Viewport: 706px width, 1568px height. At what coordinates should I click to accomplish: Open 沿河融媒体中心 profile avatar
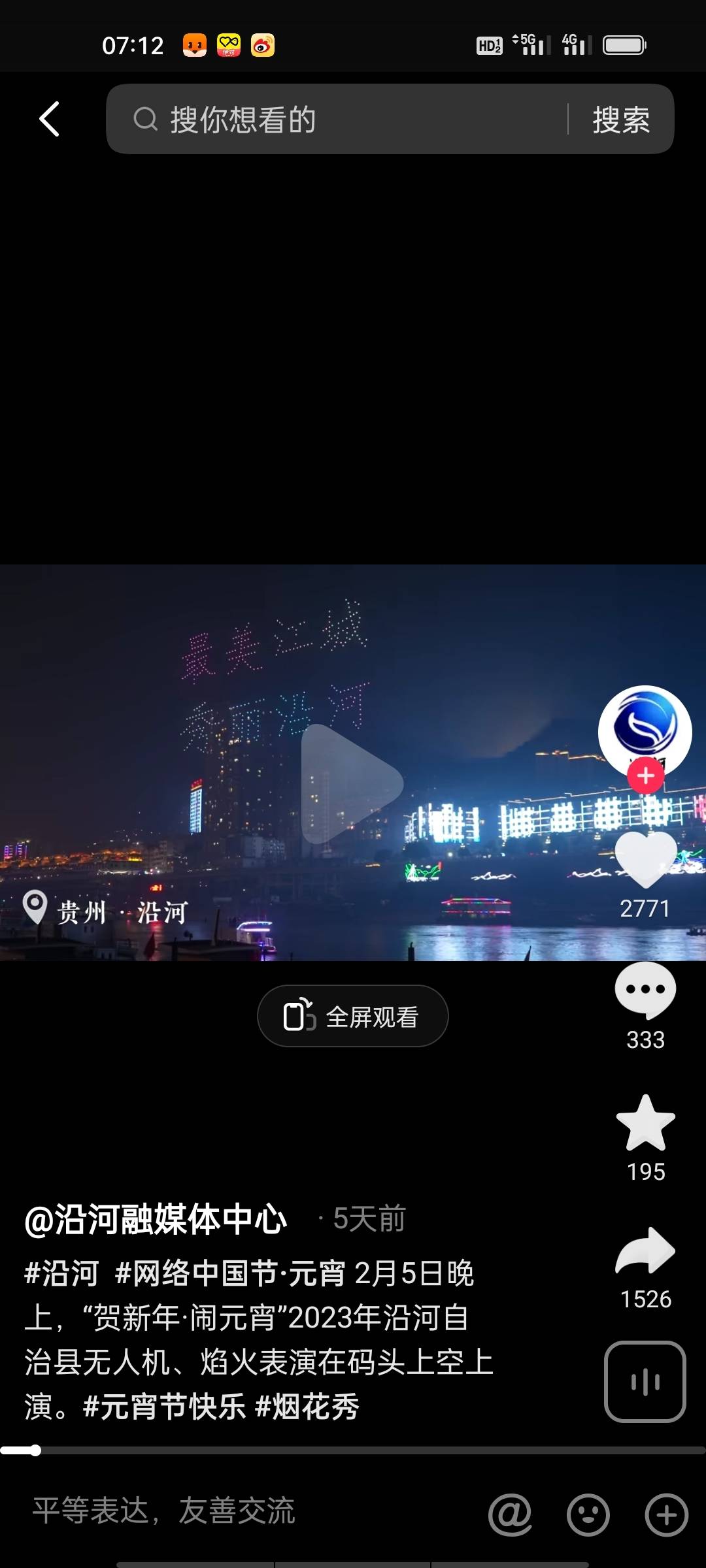pyautogui.click(x=645, y=730)
